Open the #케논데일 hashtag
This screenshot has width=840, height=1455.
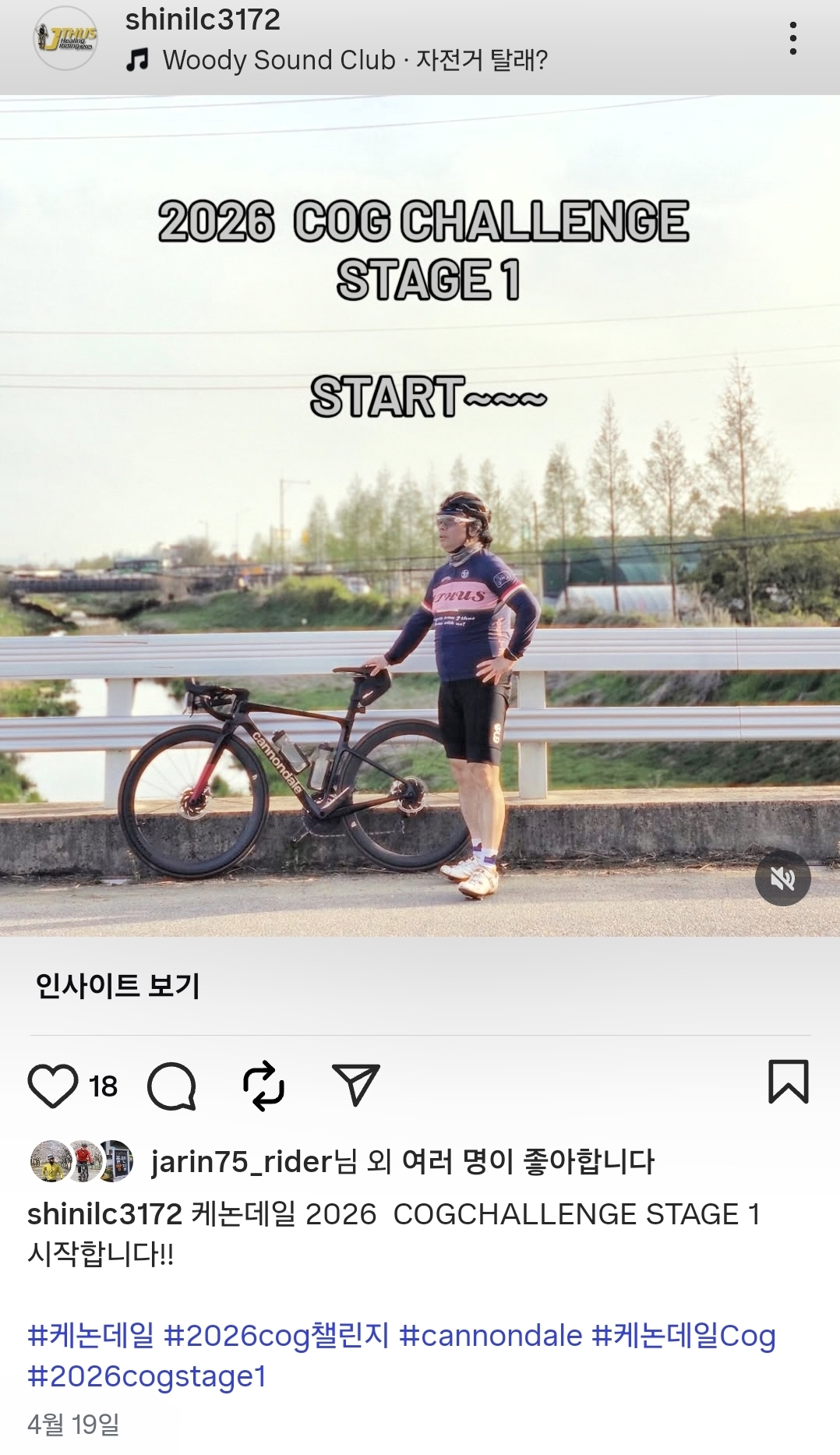tap(90, 1336)
